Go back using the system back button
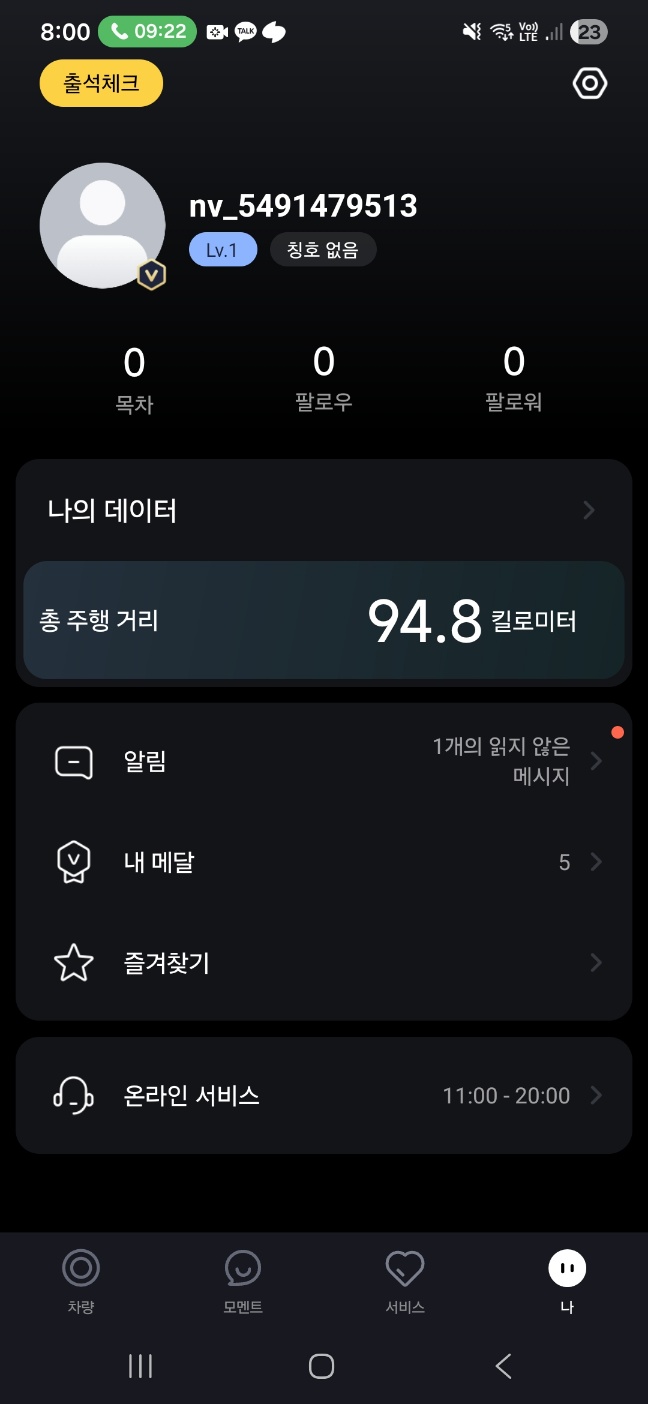Viewport: 648px width, 1404px height. [x=503, y=1366]
